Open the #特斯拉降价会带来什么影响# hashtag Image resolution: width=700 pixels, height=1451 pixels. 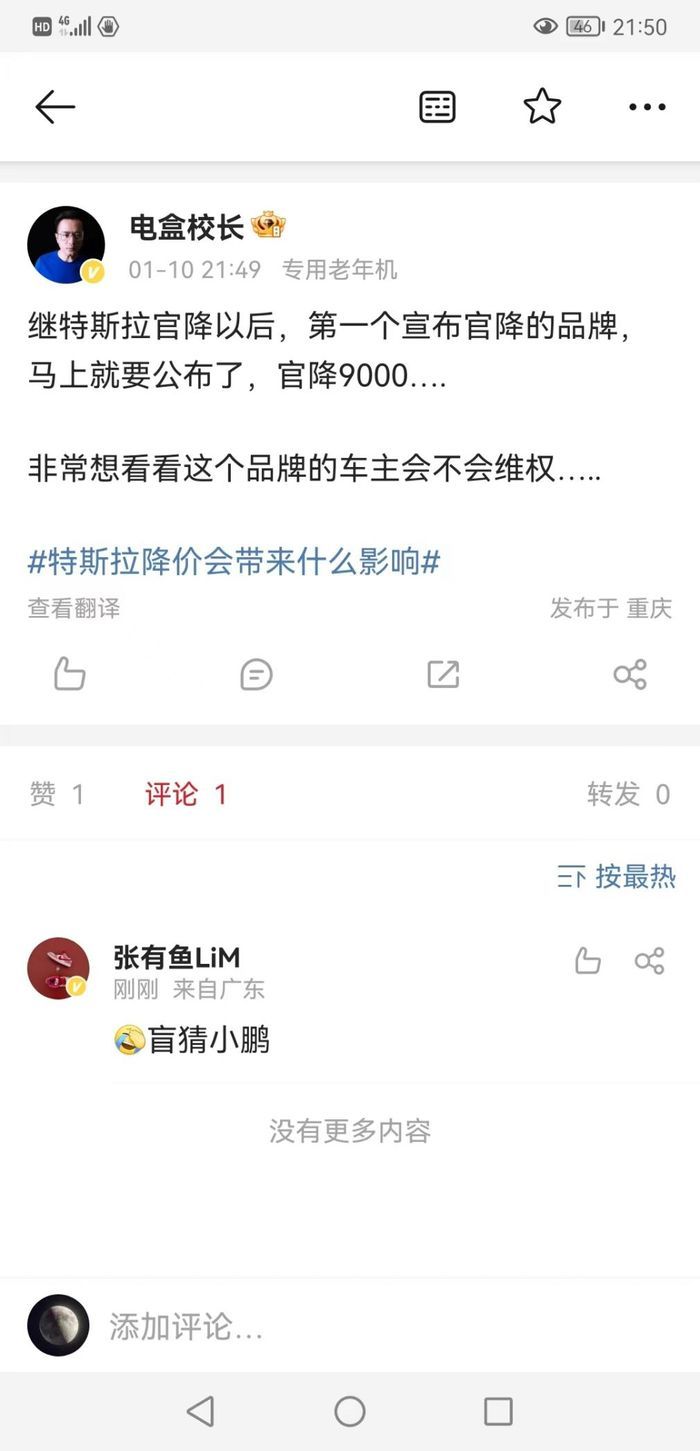[234, 561]
